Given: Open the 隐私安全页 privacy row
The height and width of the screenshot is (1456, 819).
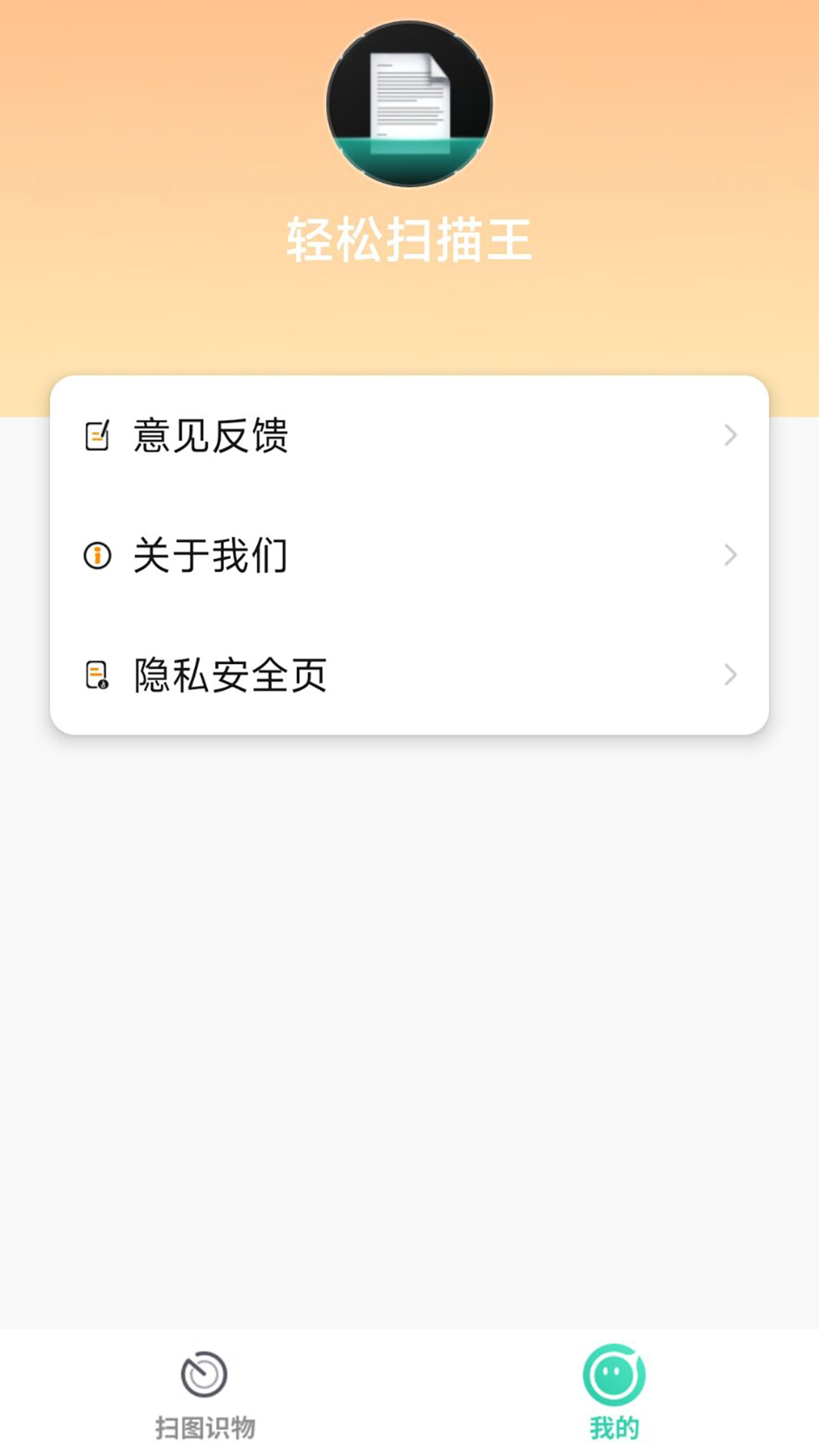Looking at the screenshot, I should point(409,675).
